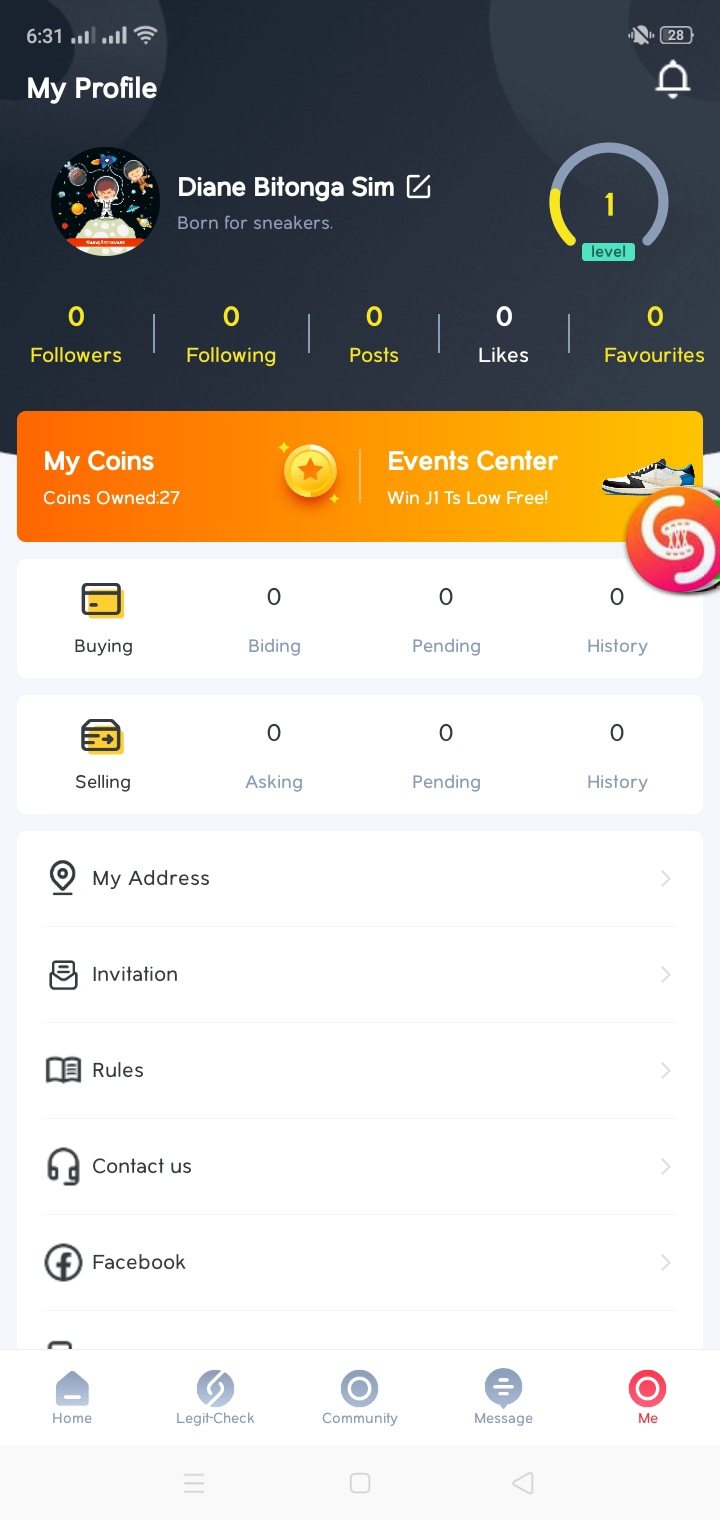The width and height of the screenshot is (720, 1520).
Task: Open the Favourites count
Action: [654, 335]
